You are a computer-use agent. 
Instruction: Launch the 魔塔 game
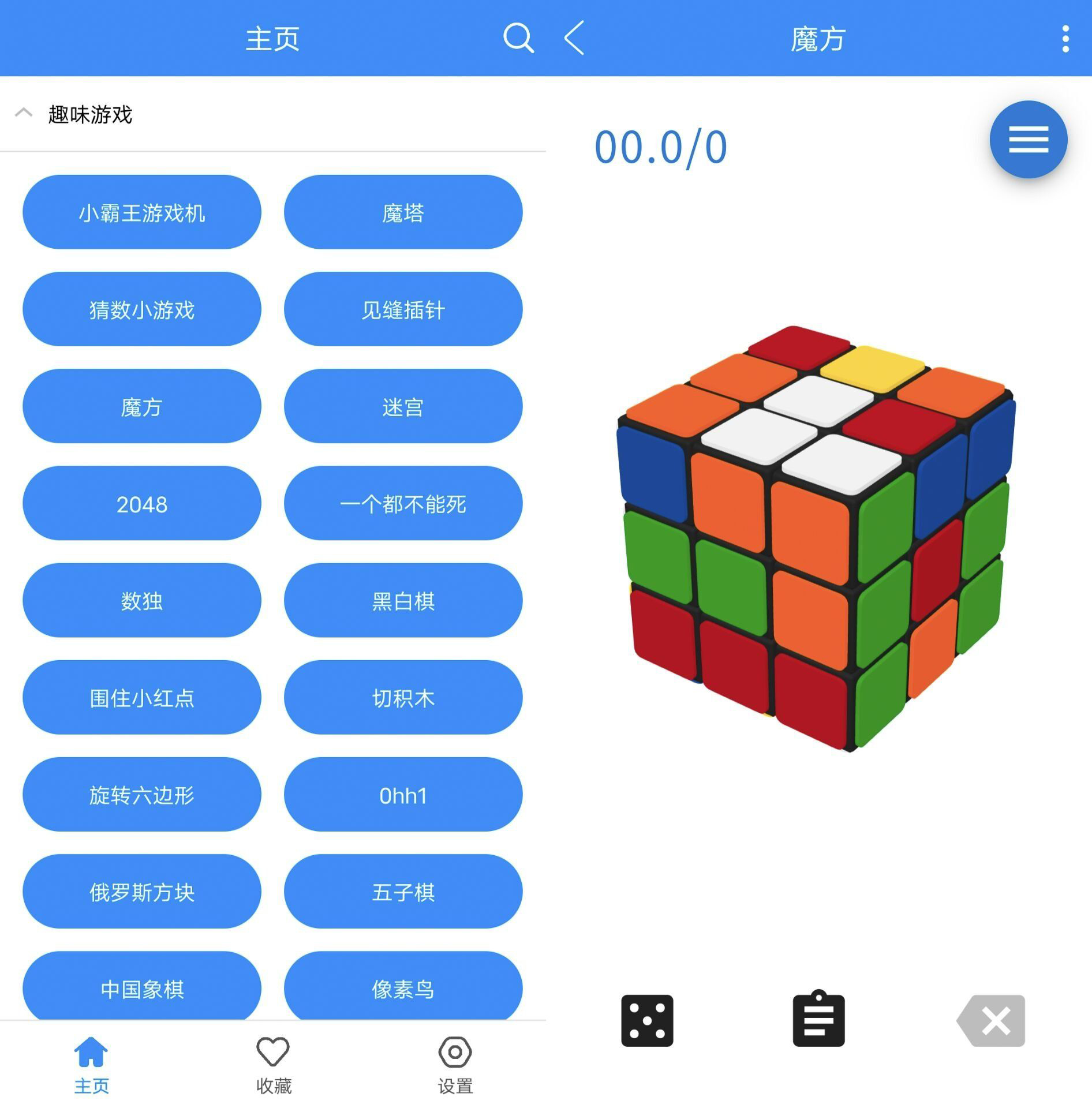(403, 212)
